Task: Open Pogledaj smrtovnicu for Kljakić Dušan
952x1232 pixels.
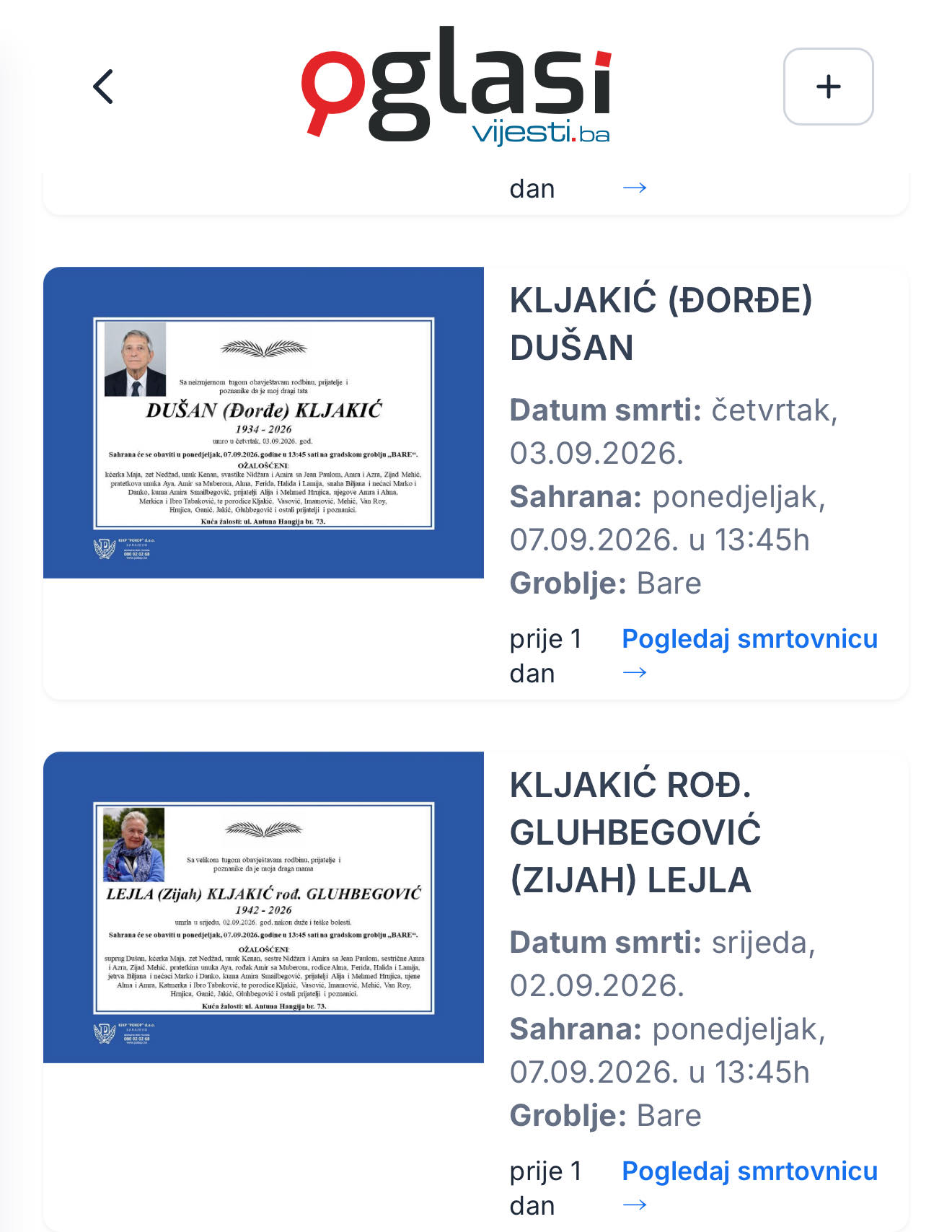Action: pos(749,655)
